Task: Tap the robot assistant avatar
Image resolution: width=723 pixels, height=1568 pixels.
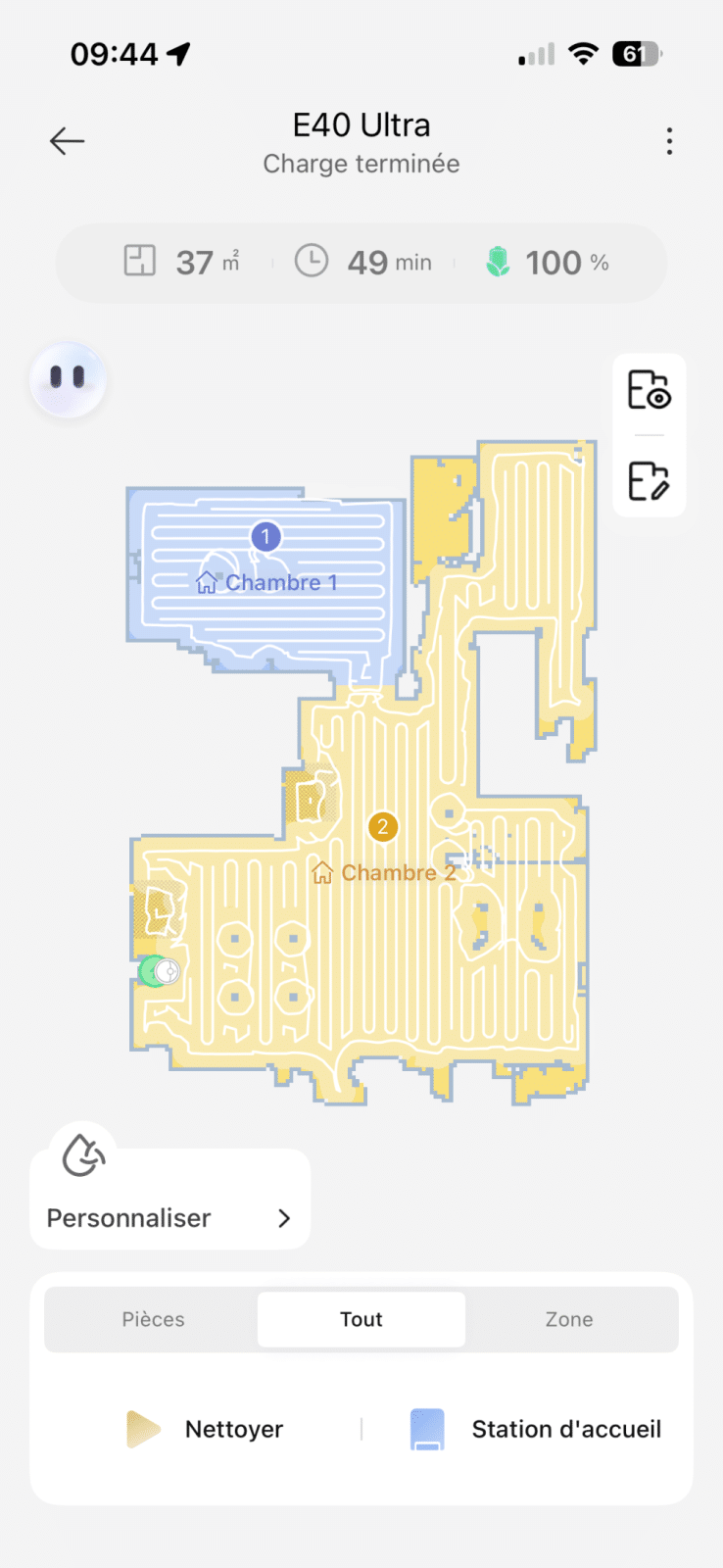Action: point(68,379)
